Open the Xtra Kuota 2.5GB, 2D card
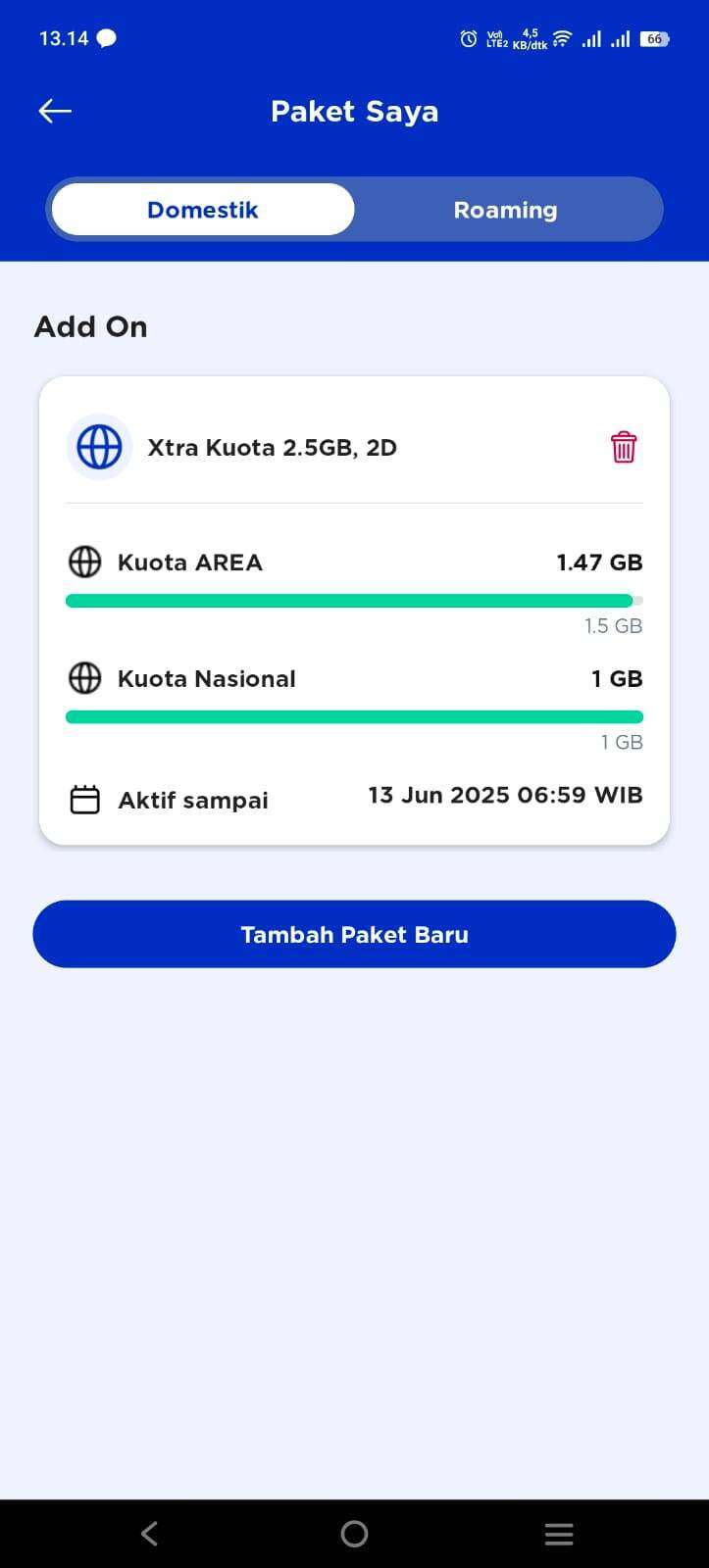Screen dimensions: 709x1568 (354, 611)
